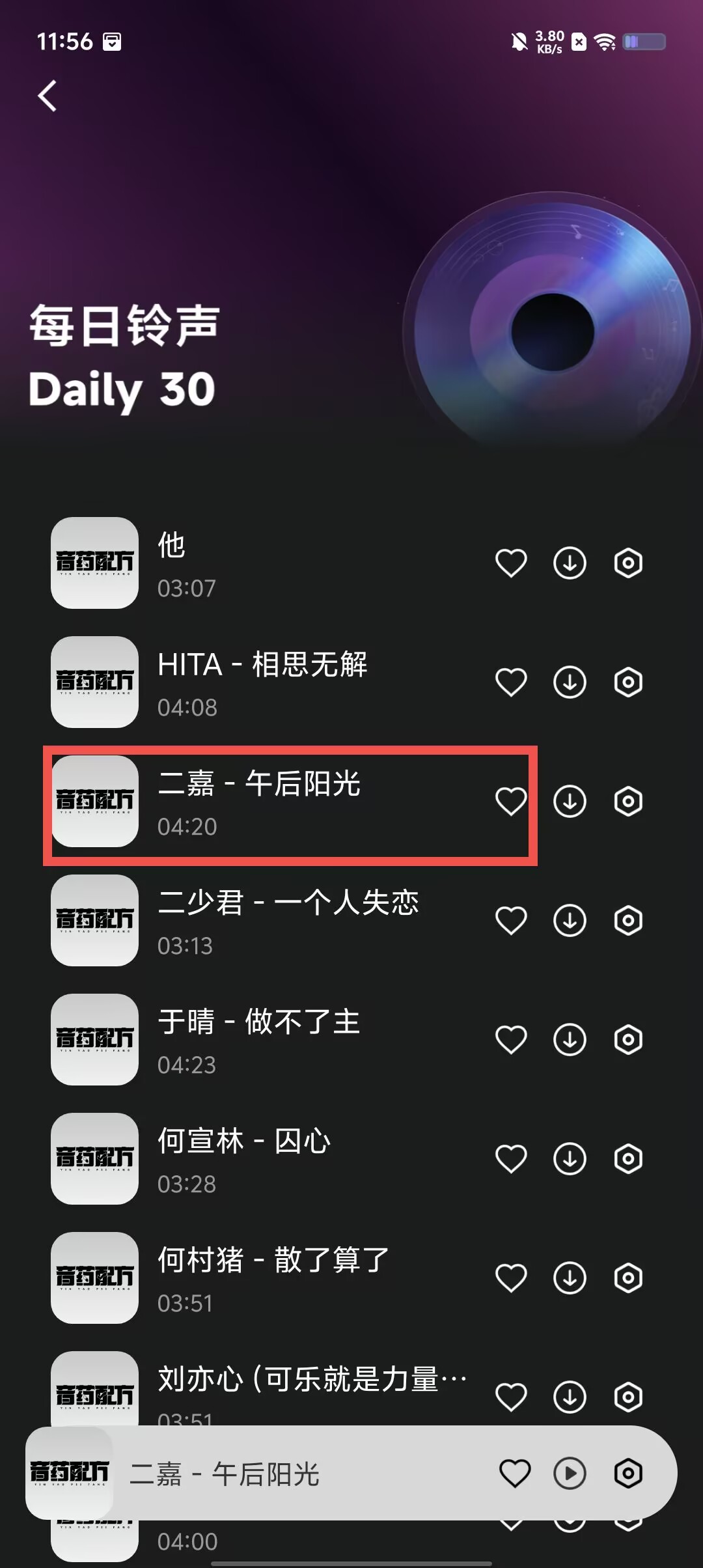
Task: Download 二嘉 - 午后阳光 from the list
Action: (x=570, y=802)
